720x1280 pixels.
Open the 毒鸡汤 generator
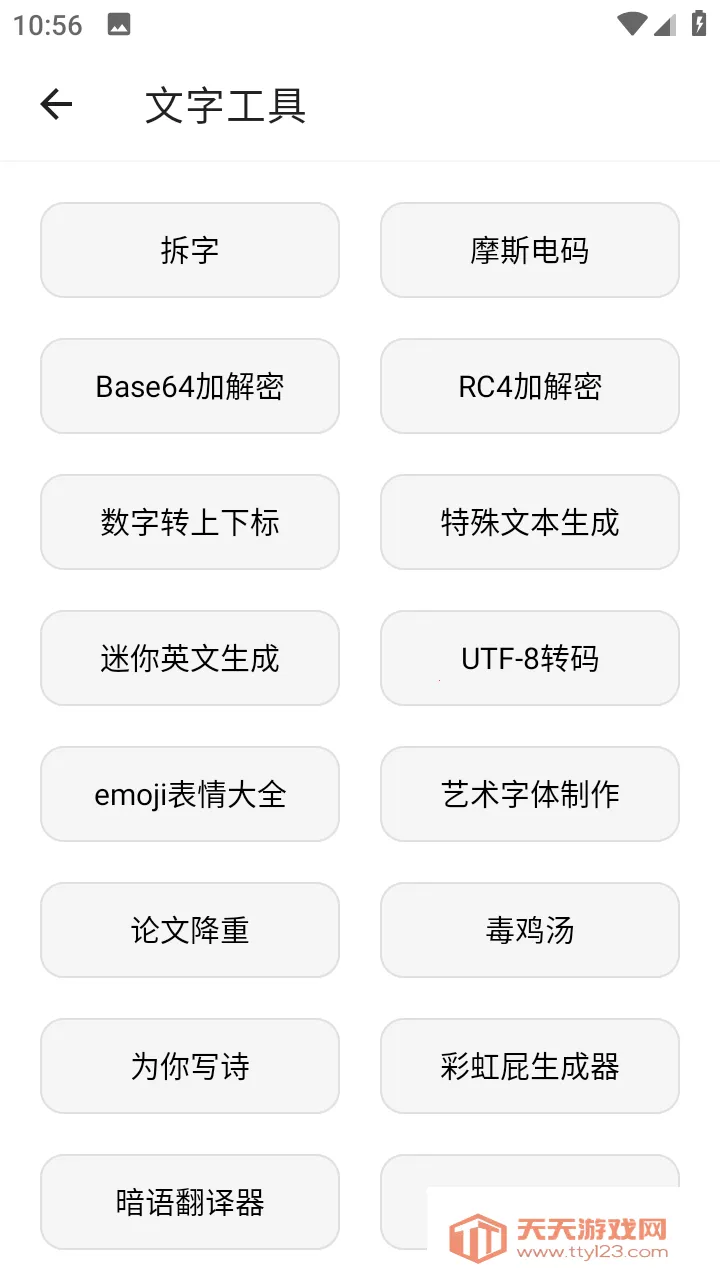point(529,930)
